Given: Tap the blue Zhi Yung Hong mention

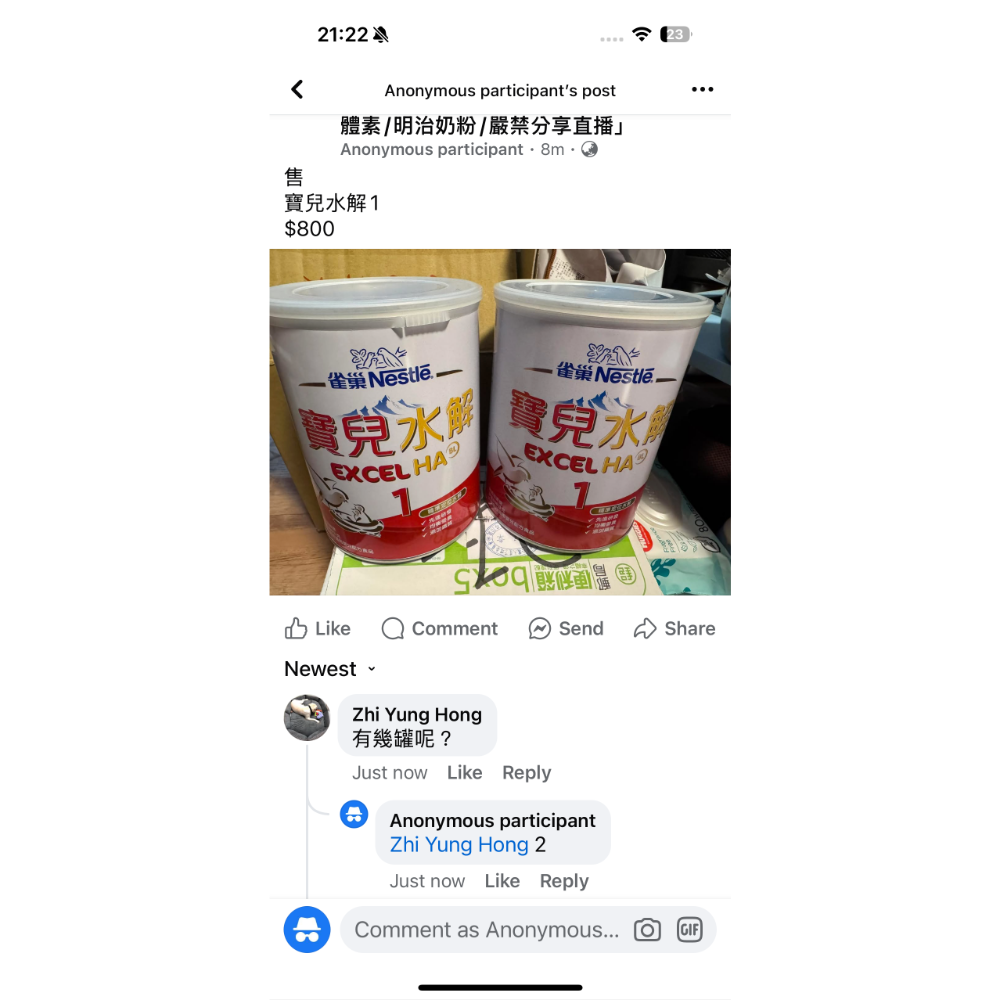Looking at the screenshot, I should (x=459, y=845).
